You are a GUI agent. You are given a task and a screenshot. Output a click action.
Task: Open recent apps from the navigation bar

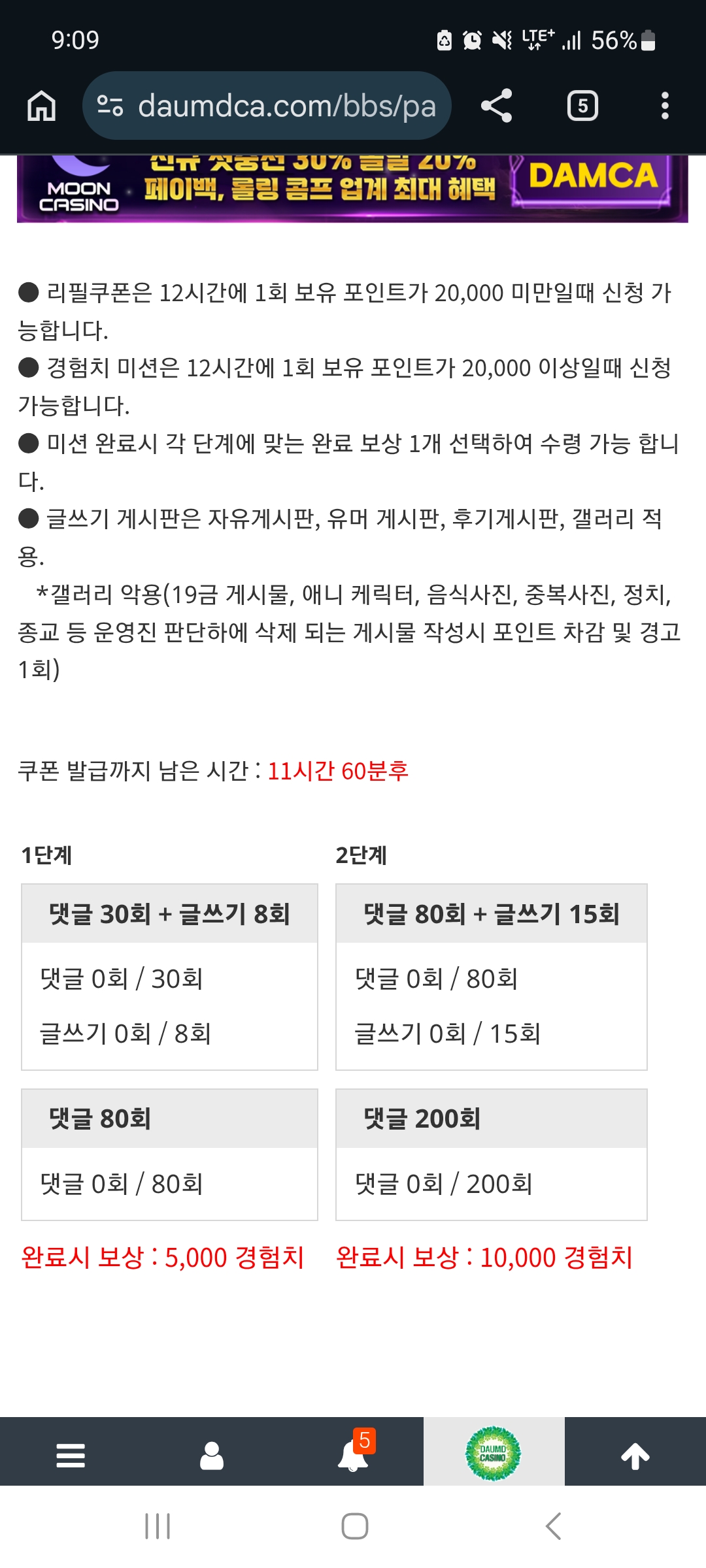point(158,1526)
